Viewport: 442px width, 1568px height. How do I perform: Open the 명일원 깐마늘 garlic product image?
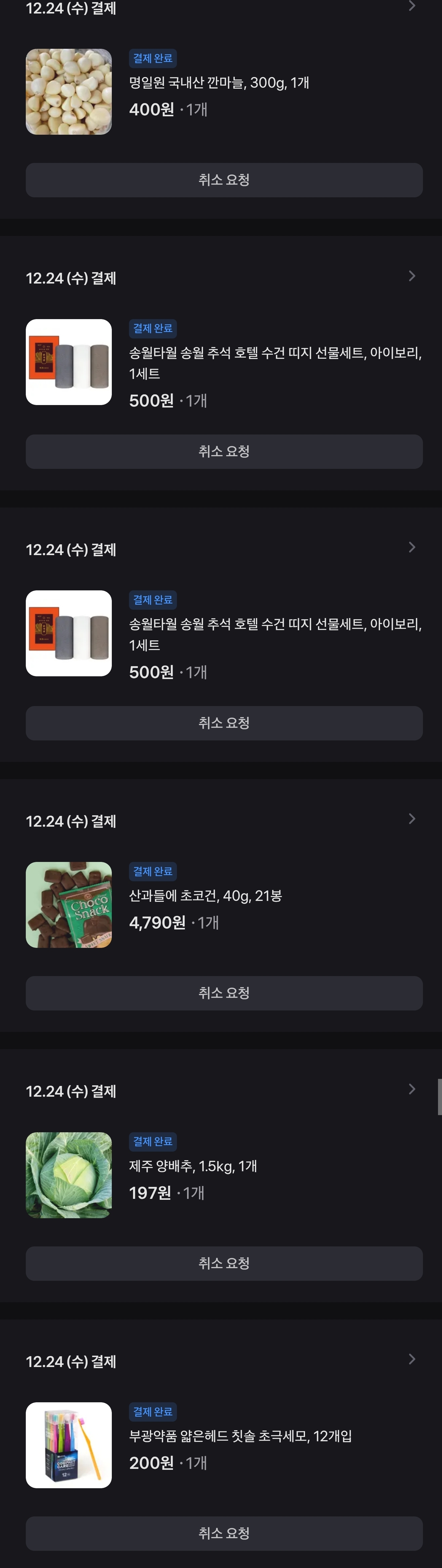click(x=68, y=92)
